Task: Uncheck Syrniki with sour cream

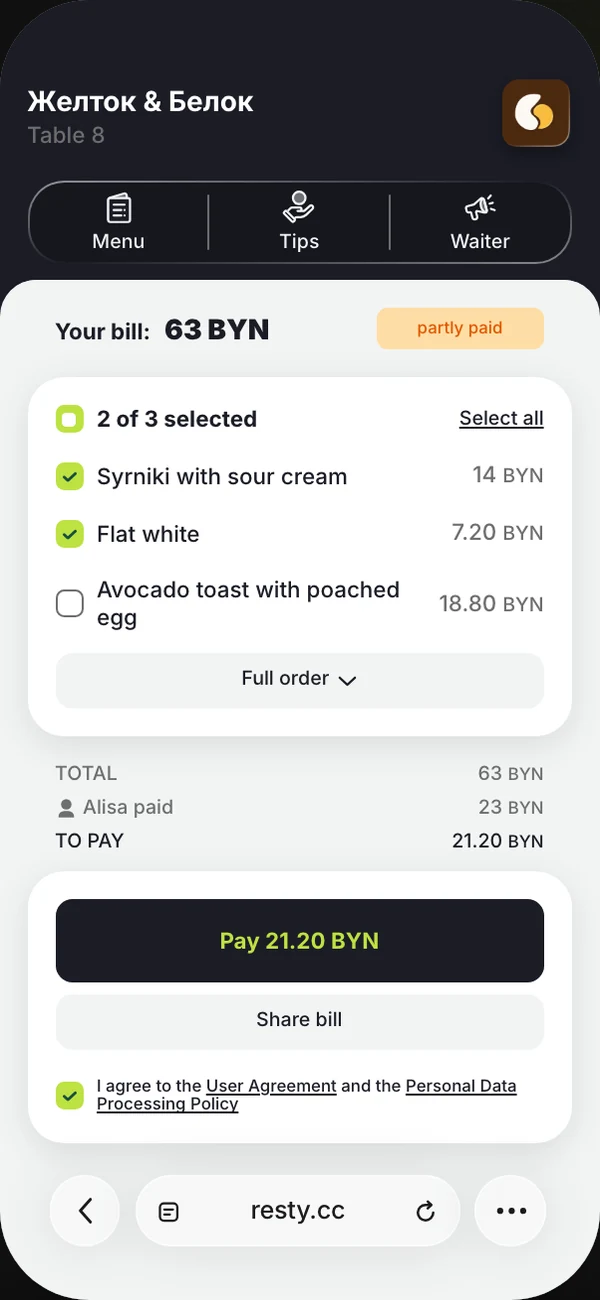Action: (70, 477)
